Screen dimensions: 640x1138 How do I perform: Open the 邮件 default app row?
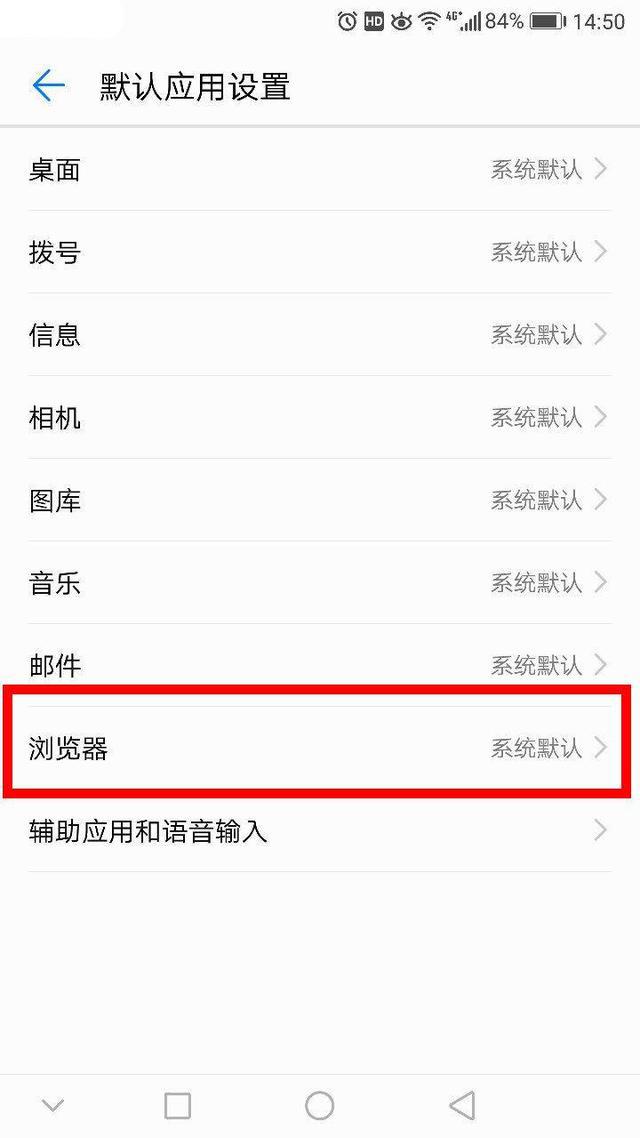[x=318, y=665]
